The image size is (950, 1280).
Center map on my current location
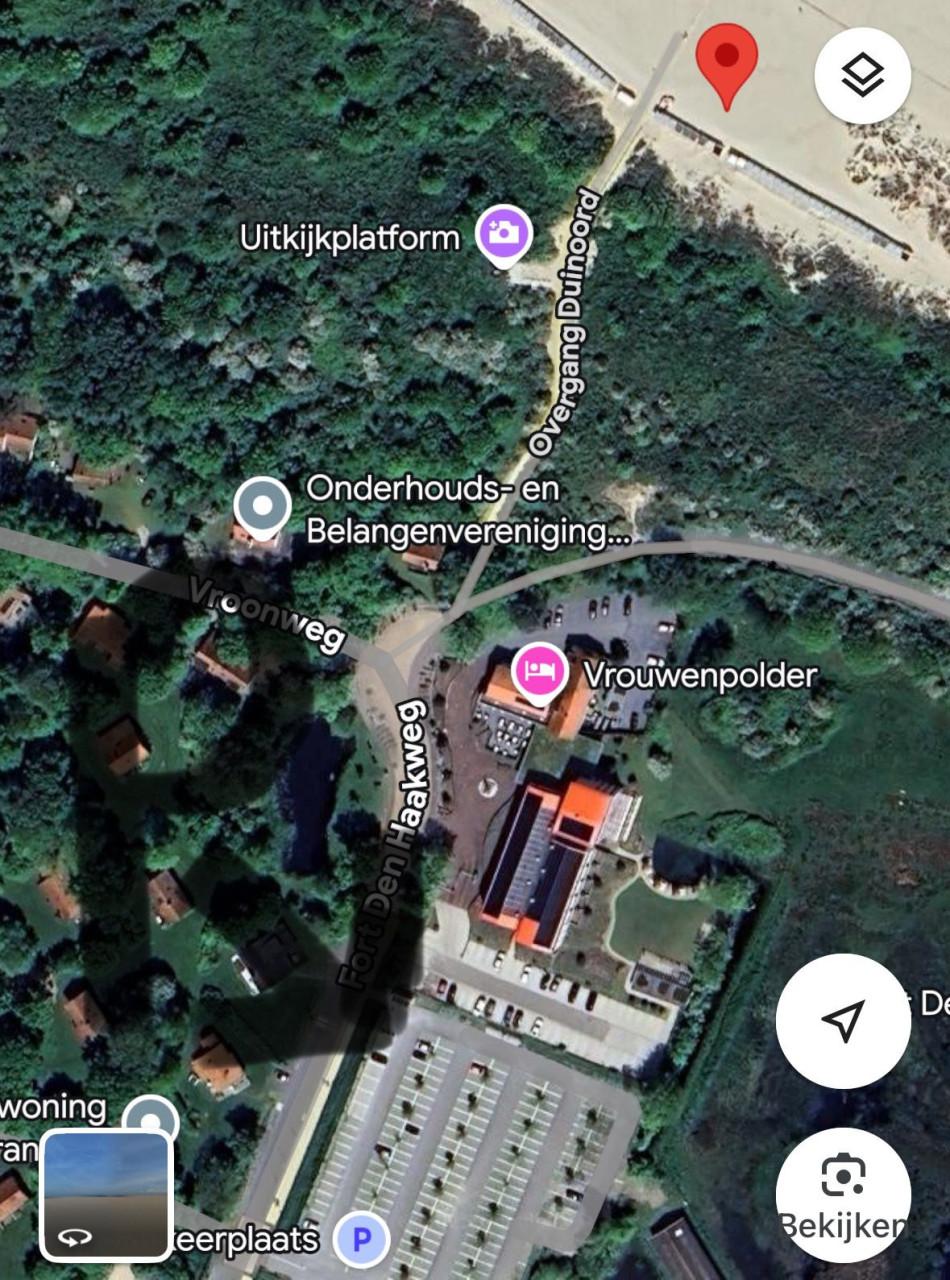click(843, 1021)
